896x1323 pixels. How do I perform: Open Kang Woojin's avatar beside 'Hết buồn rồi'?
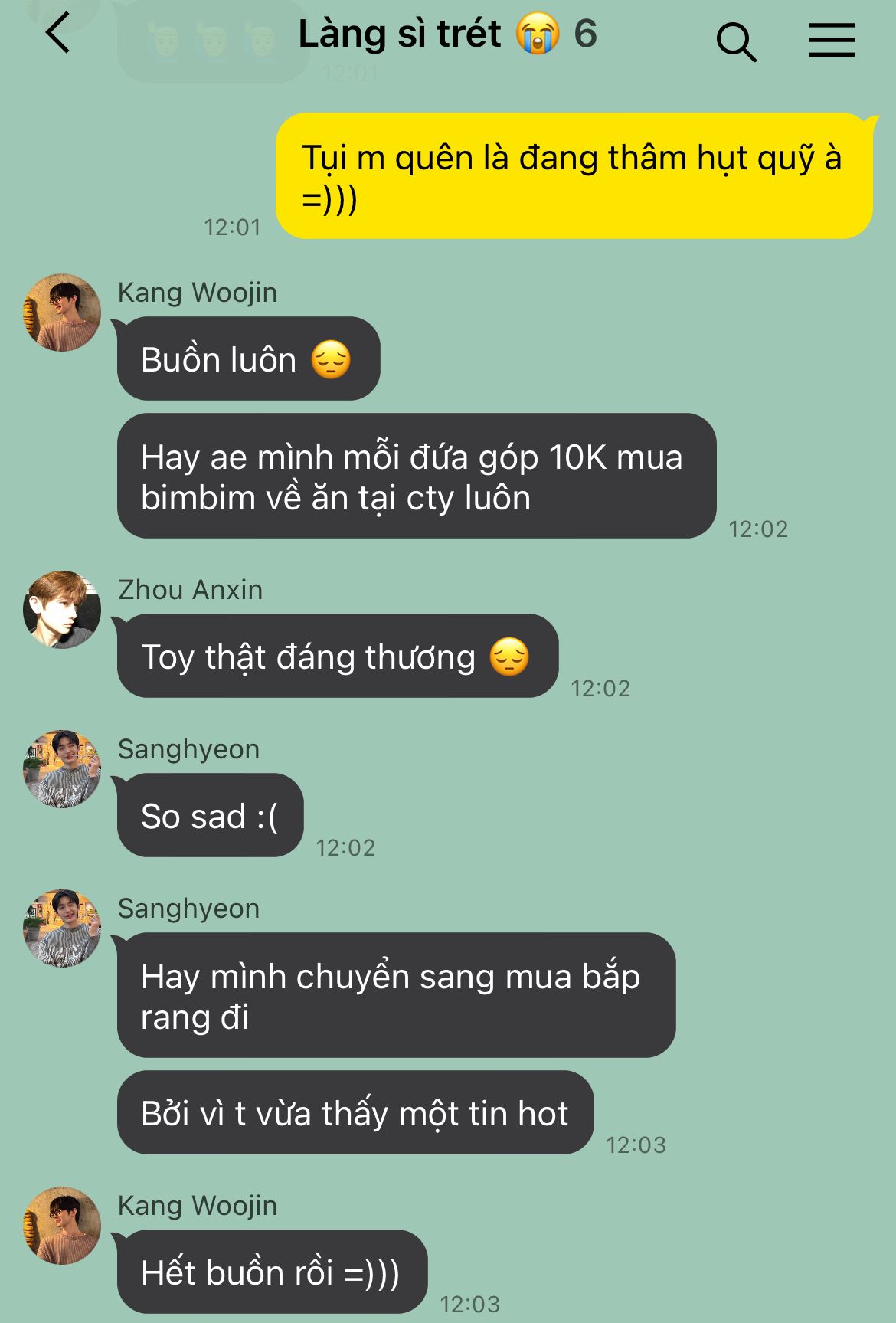(x=62, y=1226)
